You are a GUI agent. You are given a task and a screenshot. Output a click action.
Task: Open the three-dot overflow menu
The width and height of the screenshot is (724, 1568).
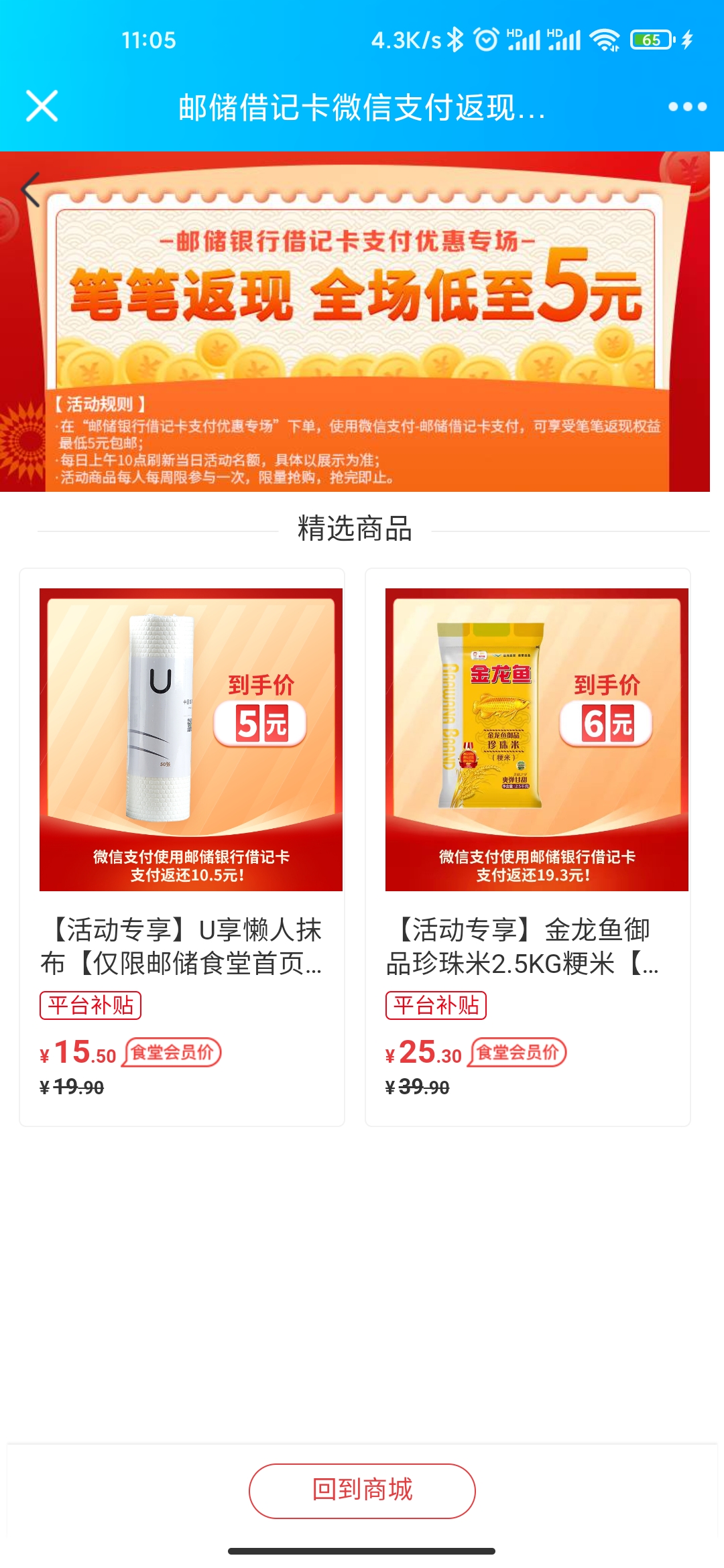(x=687, y=107)
